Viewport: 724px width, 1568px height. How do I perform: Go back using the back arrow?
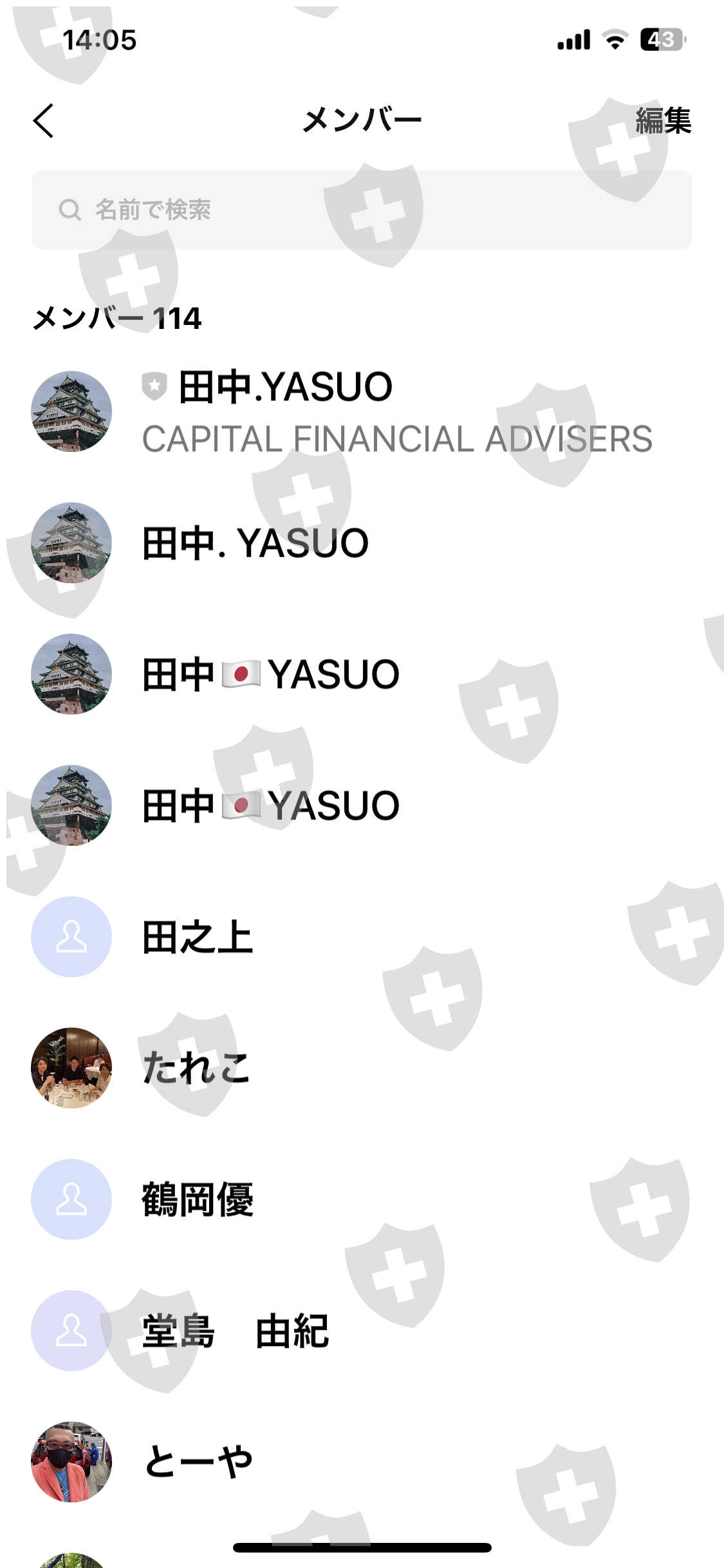[x=44, y=121]
